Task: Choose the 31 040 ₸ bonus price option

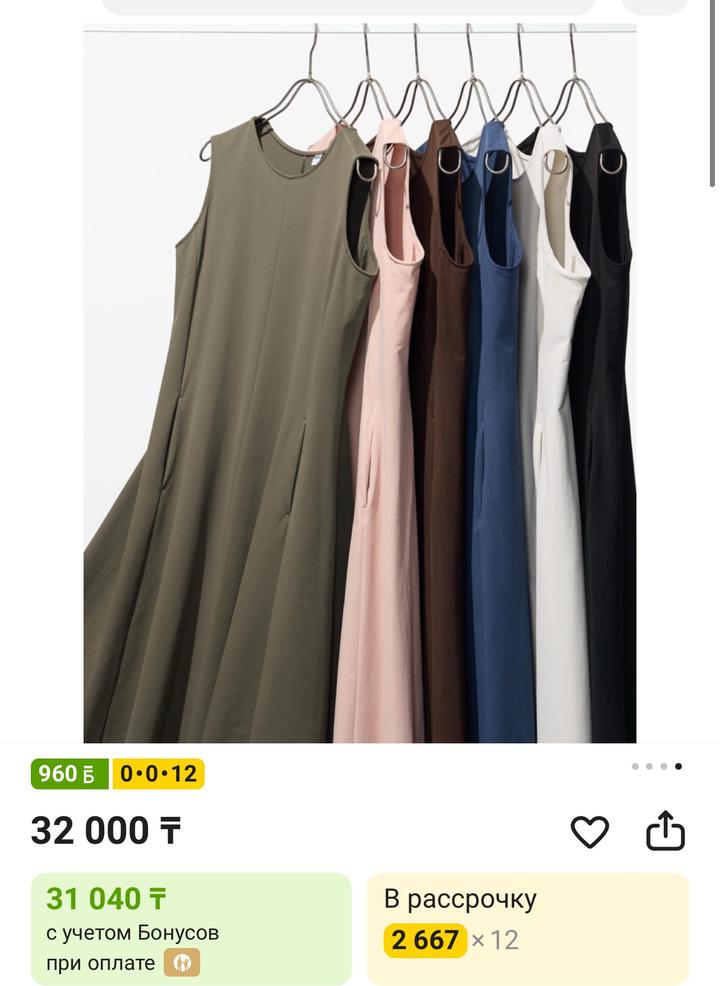Action: click(x=191, y=927)
